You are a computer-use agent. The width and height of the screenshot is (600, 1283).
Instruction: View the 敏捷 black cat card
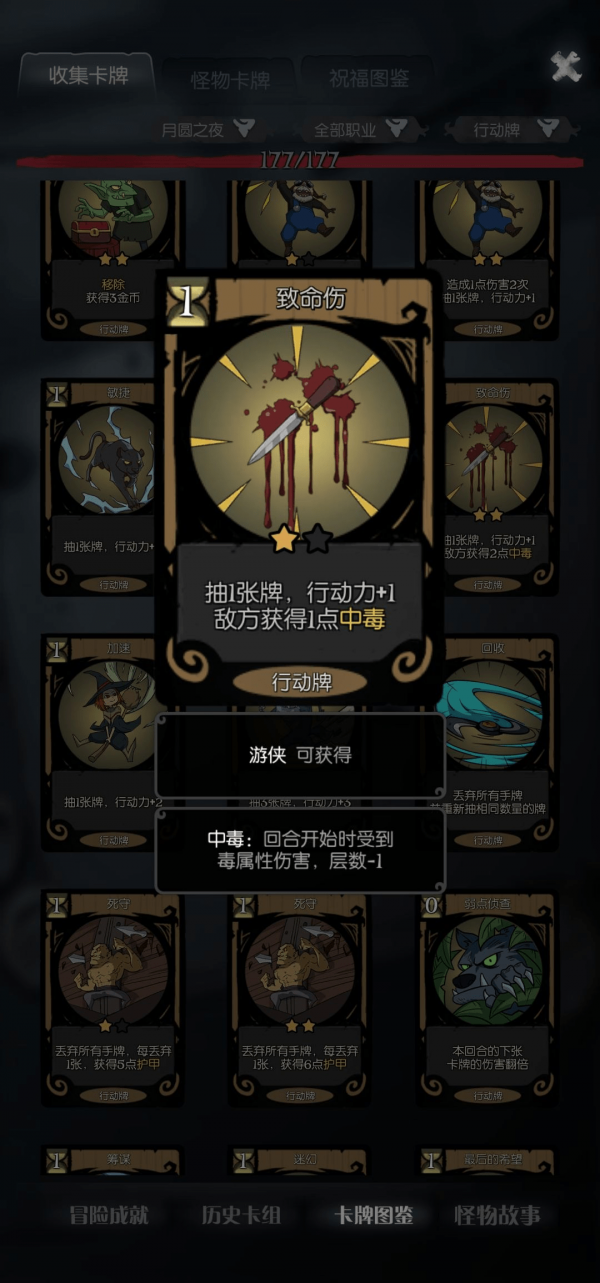pos(100,487)
